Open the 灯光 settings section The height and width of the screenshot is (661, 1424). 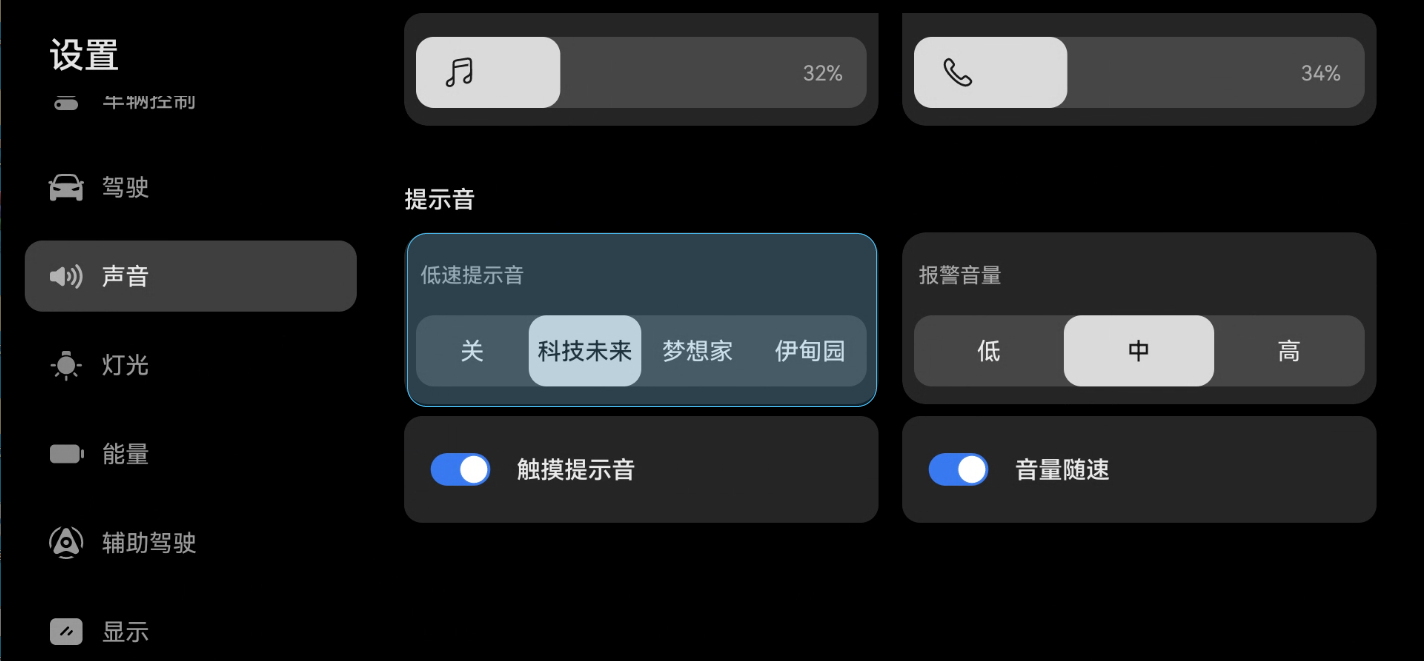coord(125,366)
